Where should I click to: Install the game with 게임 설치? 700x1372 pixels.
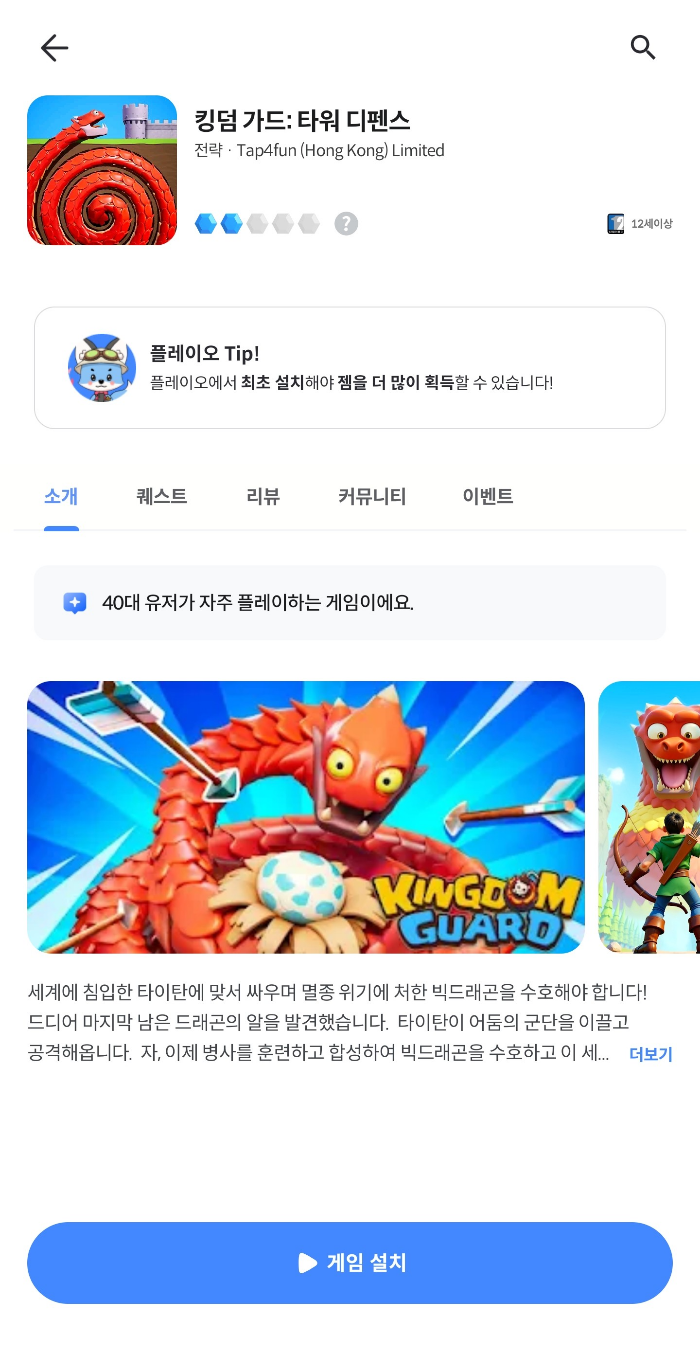[x=350, y=1263]
